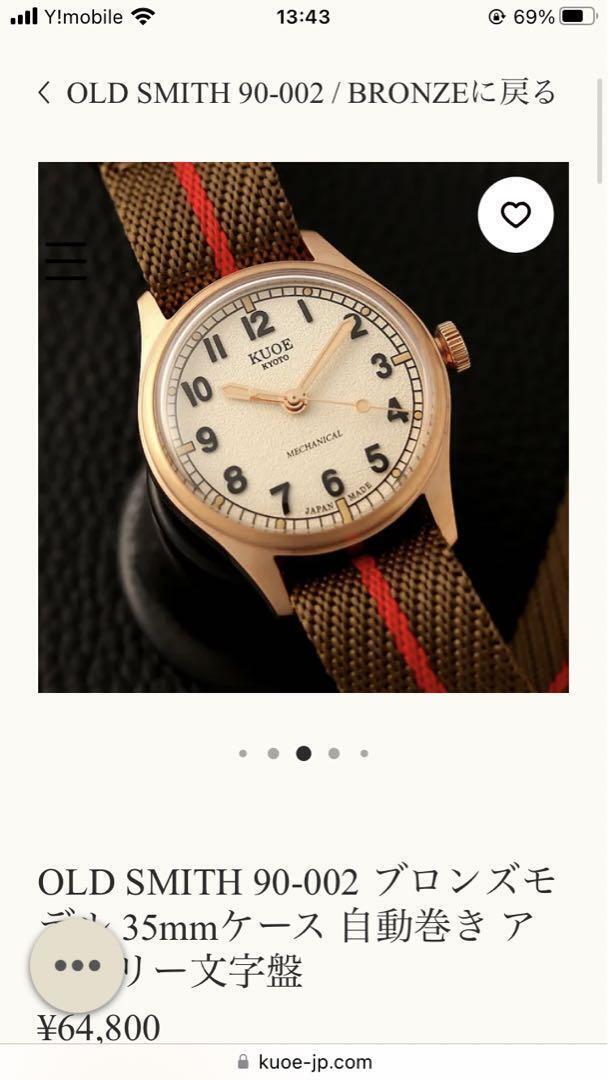Jump to the fourth image via carousel dot
Image resolution: width=608 pixels, height=1080 pixels.
pos(334,754)
